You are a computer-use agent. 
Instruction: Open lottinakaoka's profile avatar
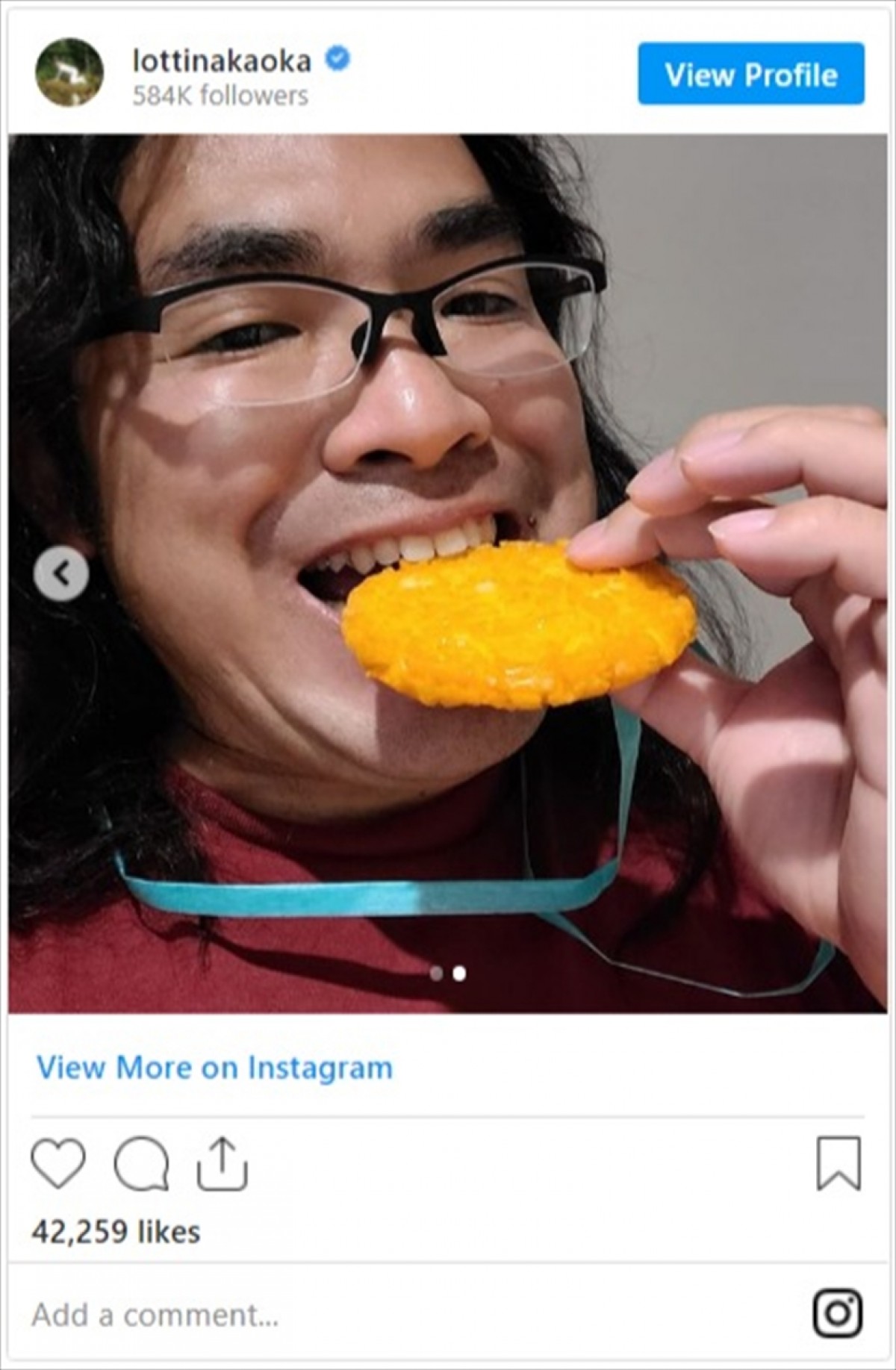[x=69, y=72]
